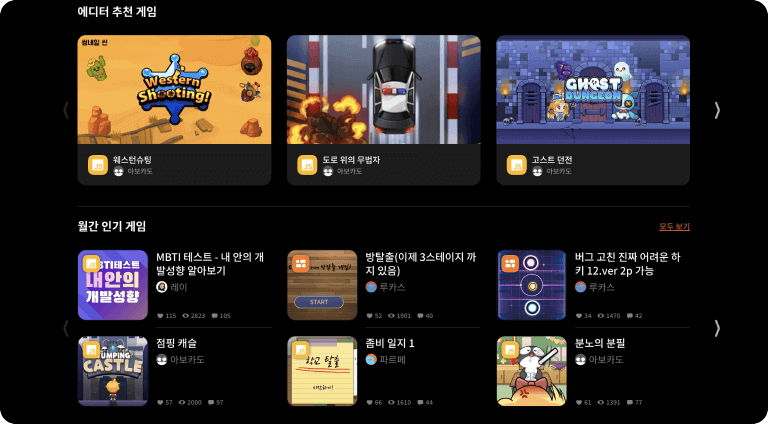Open the 고스트 던전 game card
The width and height of the screenshot is (768, 424).
click(592, 110)
